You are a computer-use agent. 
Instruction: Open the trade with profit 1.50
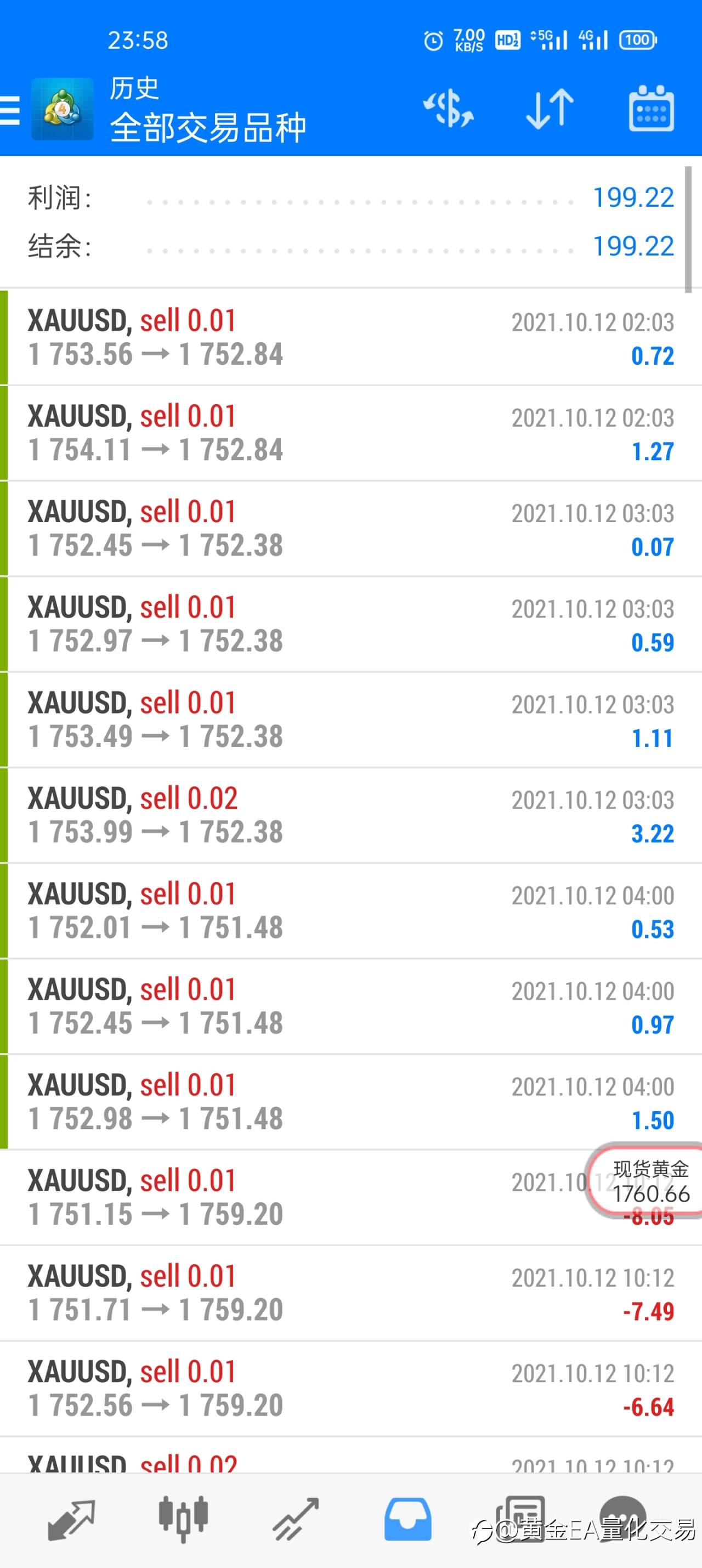(350, 1102)
